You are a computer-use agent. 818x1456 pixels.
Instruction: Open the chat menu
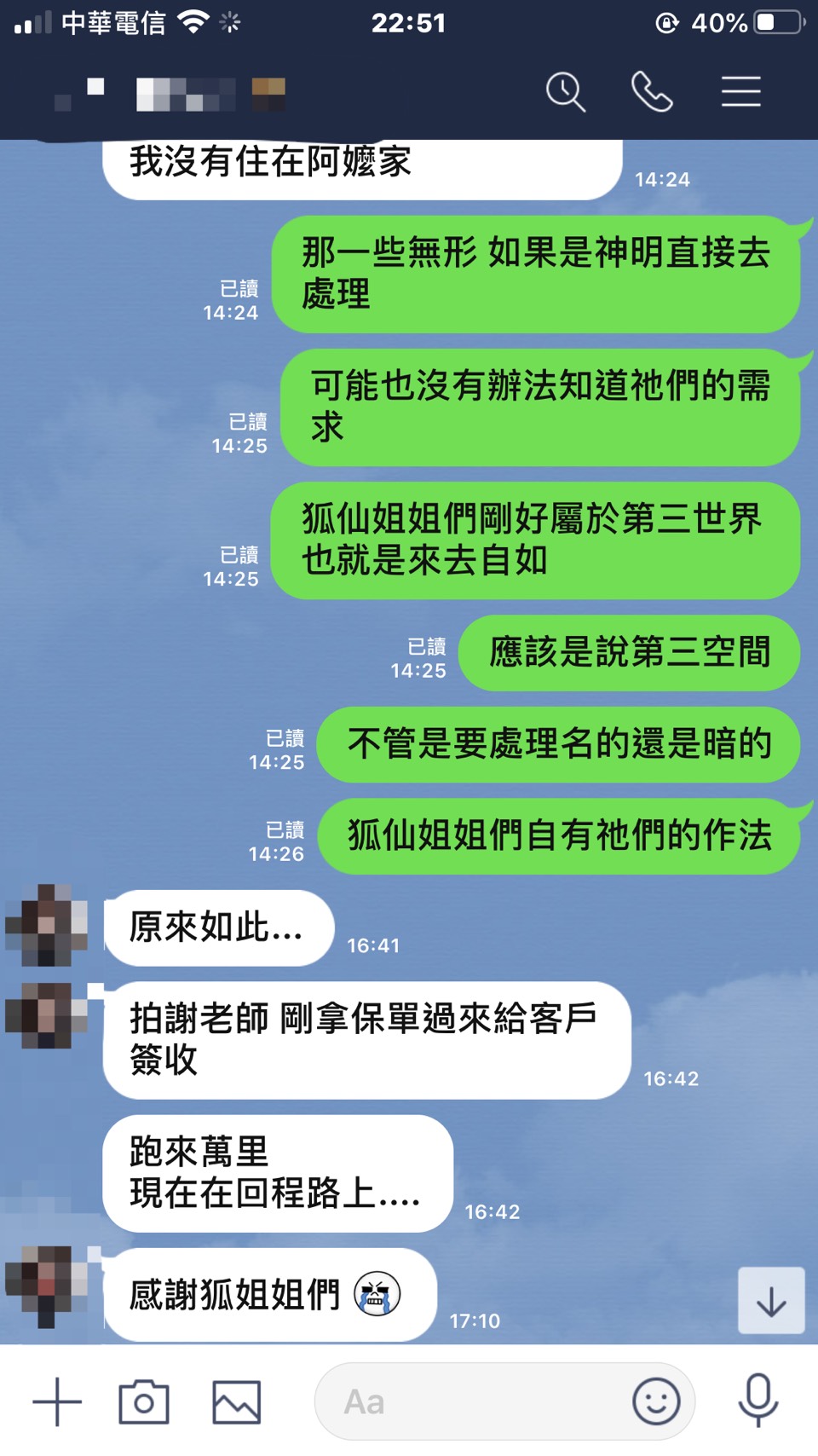pyautogui.click(x=740, y=92)
